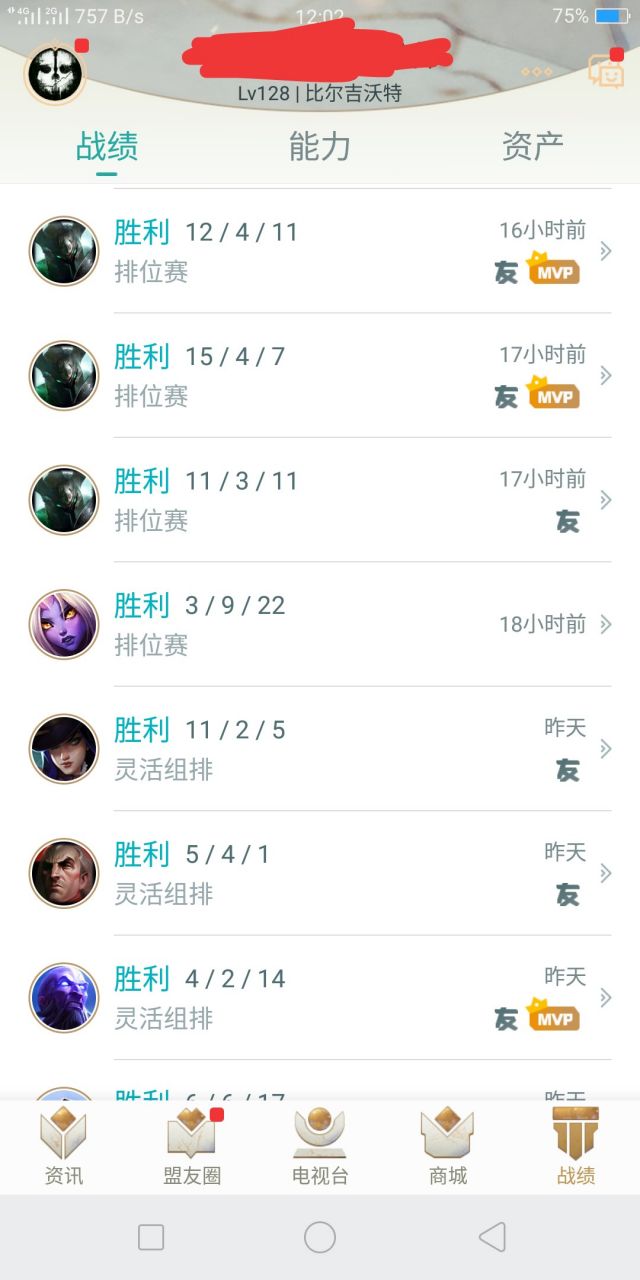Tap the system back button
The width and height of the screenshot is (640, 1280).
[x=492, y=1237]
